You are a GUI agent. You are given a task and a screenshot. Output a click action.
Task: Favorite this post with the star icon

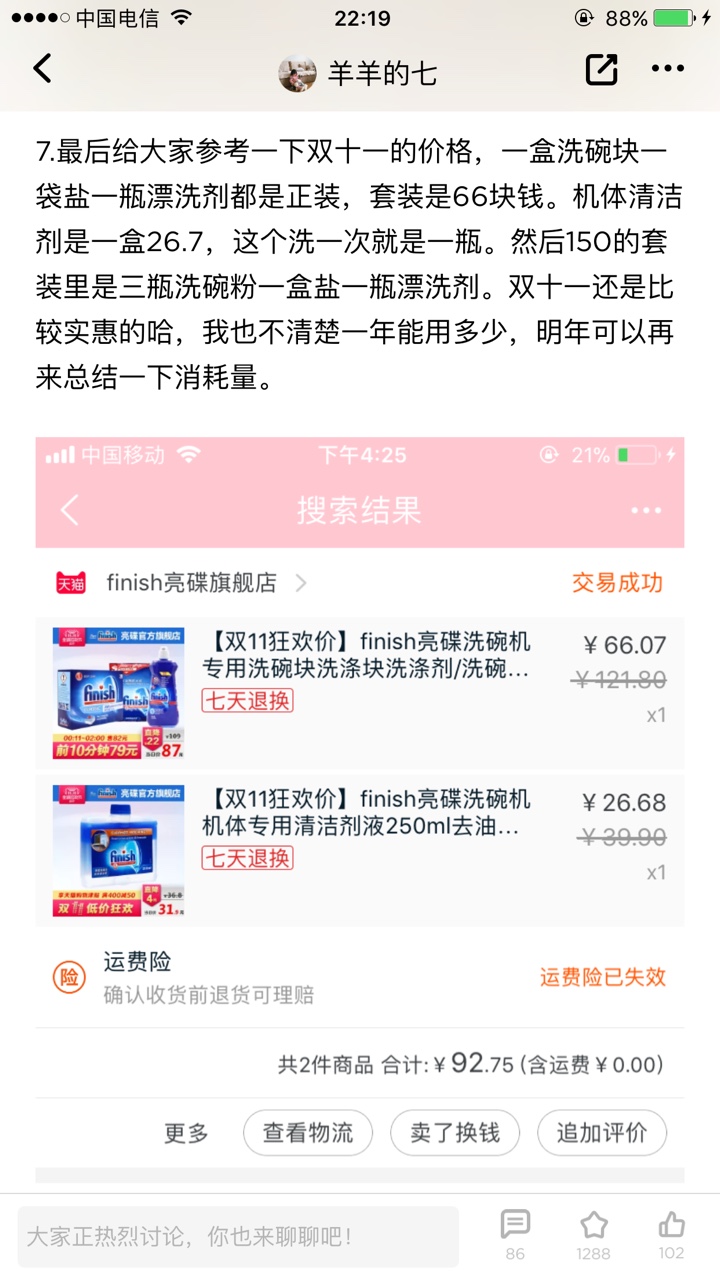(x=594, y=1233)
